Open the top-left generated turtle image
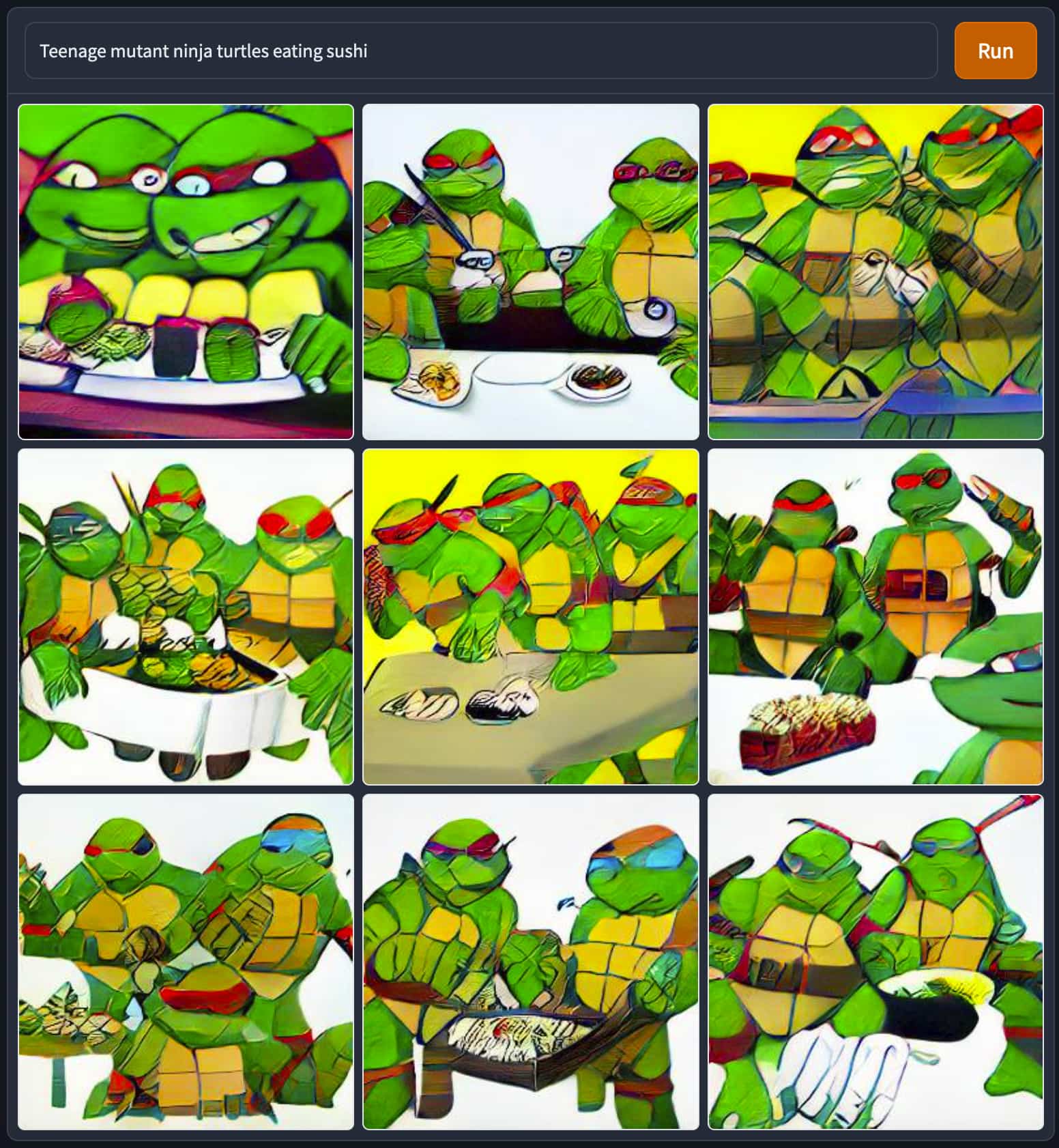This screenshot has width=1059, height=1148. (x=186, y=272)
